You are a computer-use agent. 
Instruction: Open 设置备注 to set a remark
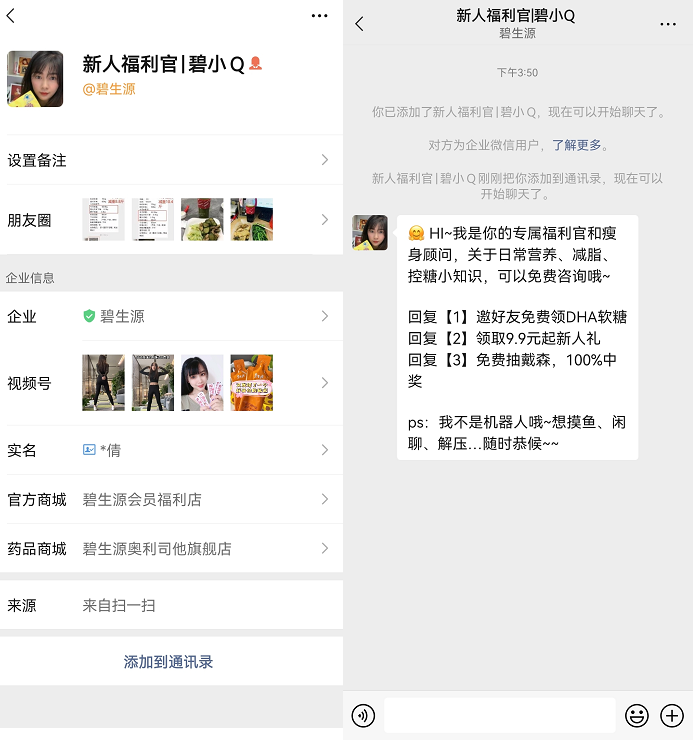coord(171,160)
